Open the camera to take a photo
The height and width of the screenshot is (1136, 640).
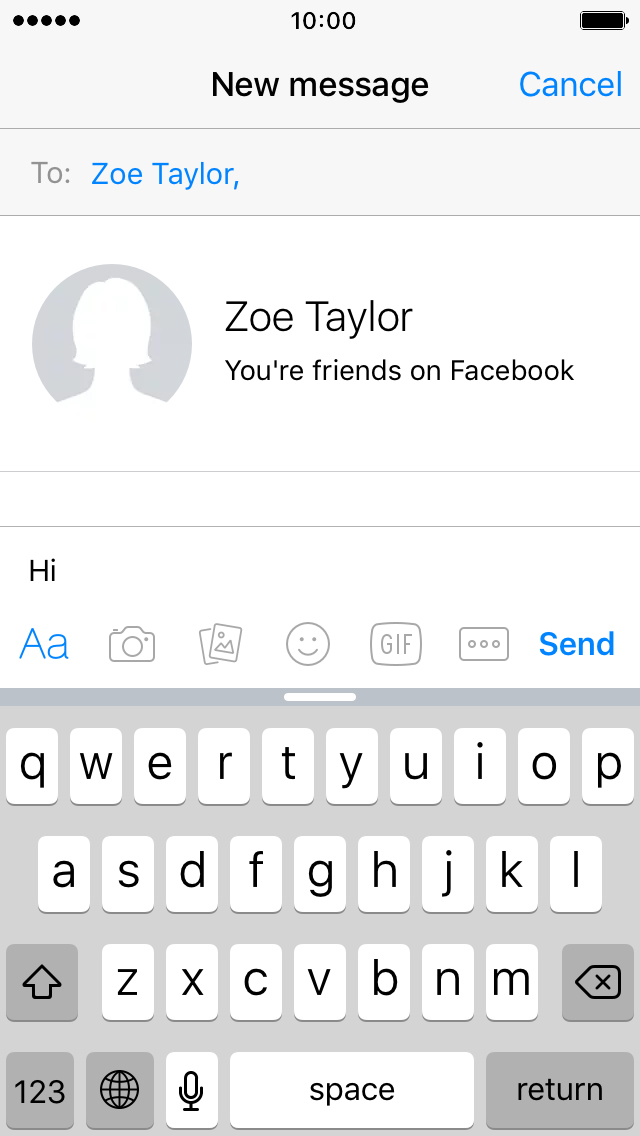coord(132,644)
